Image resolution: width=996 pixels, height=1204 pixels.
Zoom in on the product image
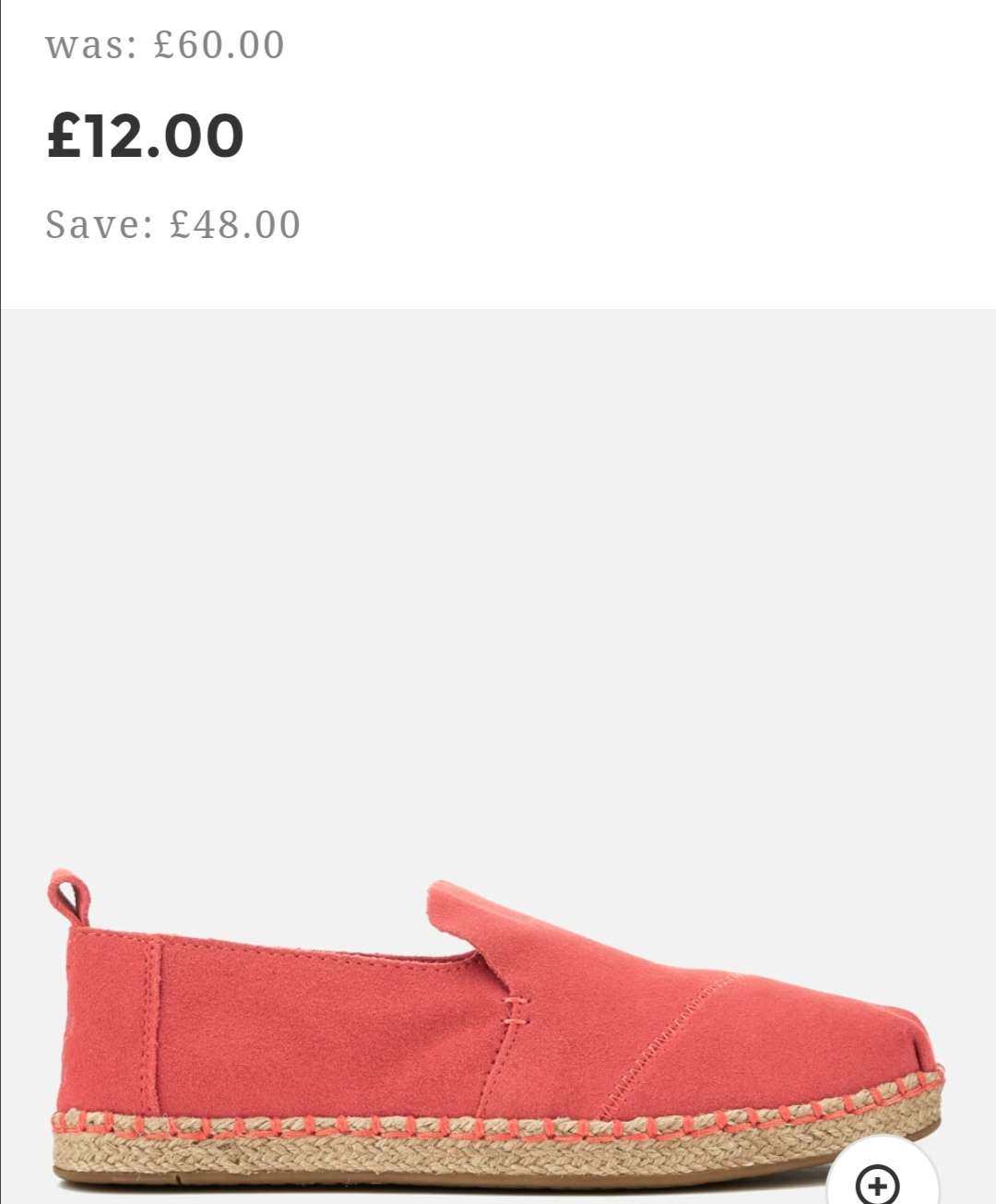pyautogui.click(x=878, y=1182)
